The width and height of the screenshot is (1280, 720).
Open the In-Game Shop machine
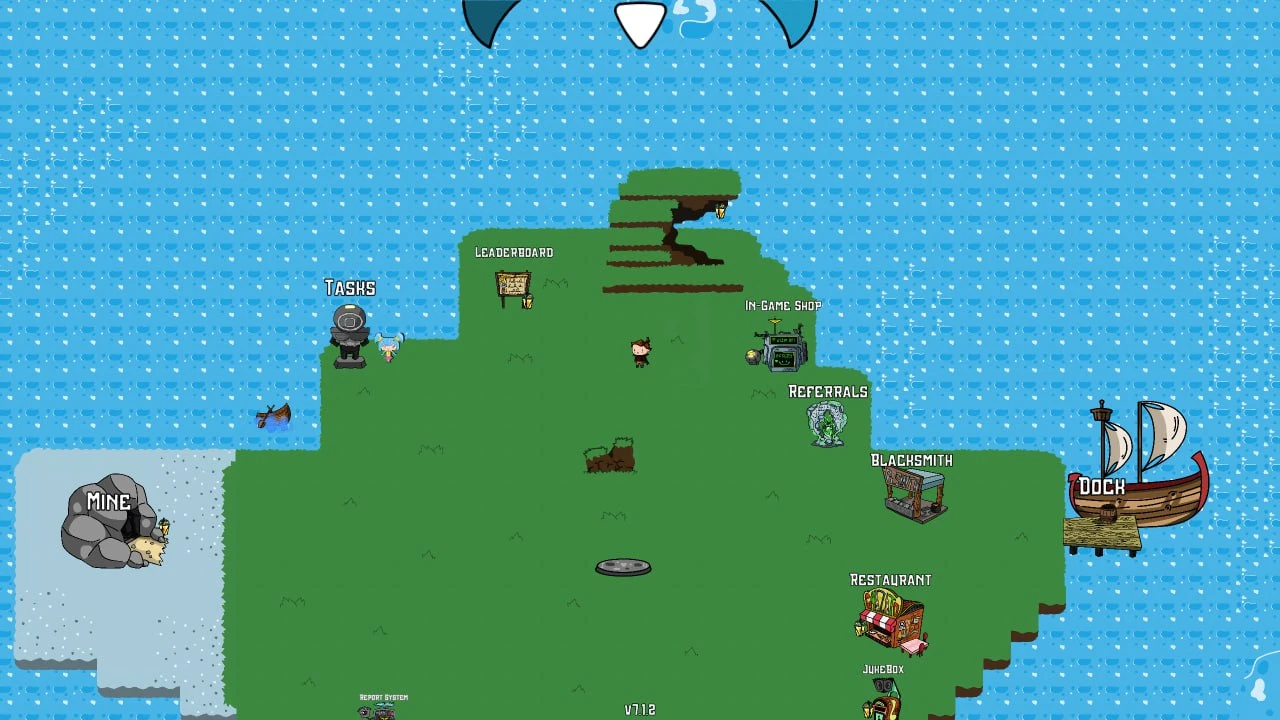click(784, 348)
